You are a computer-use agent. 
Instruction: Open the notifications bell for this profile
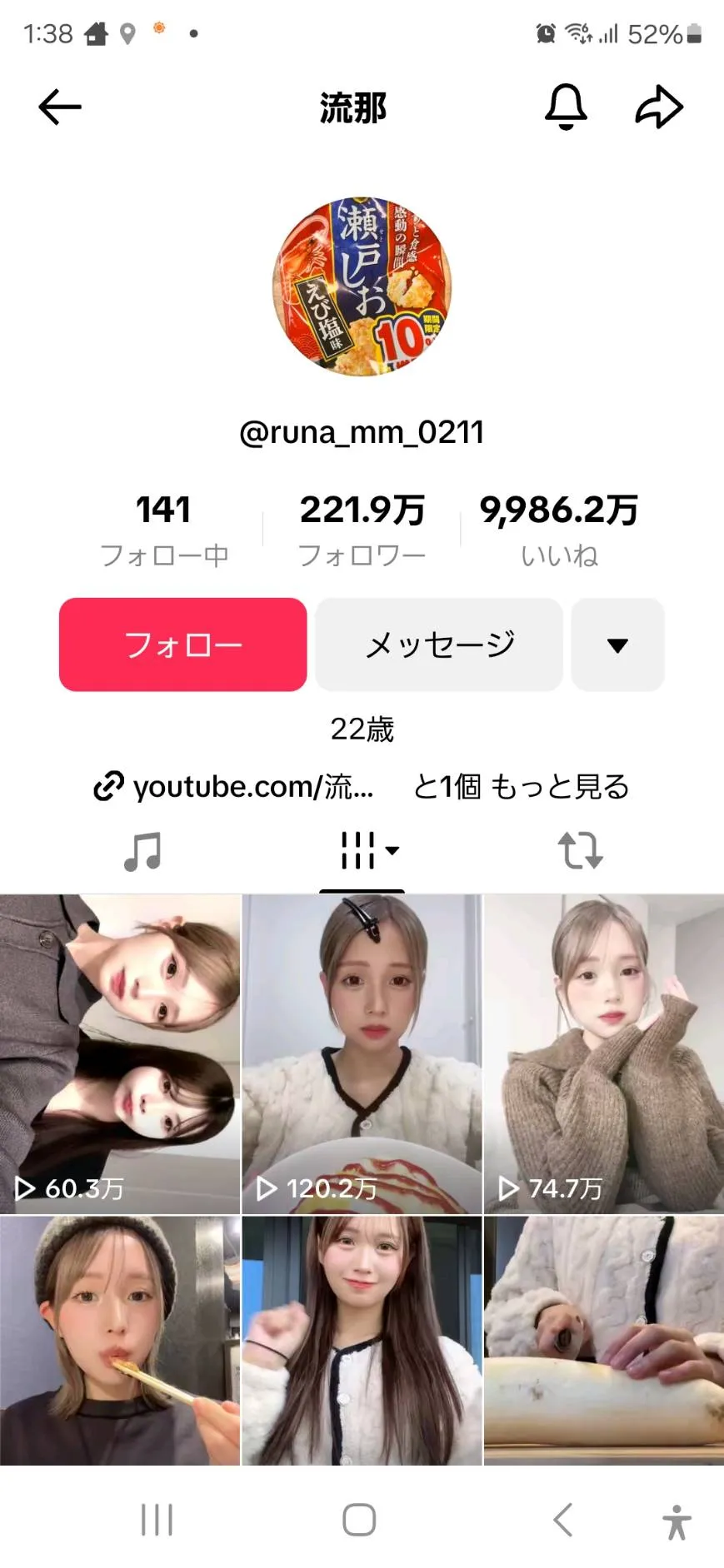[x=566, y=107]
